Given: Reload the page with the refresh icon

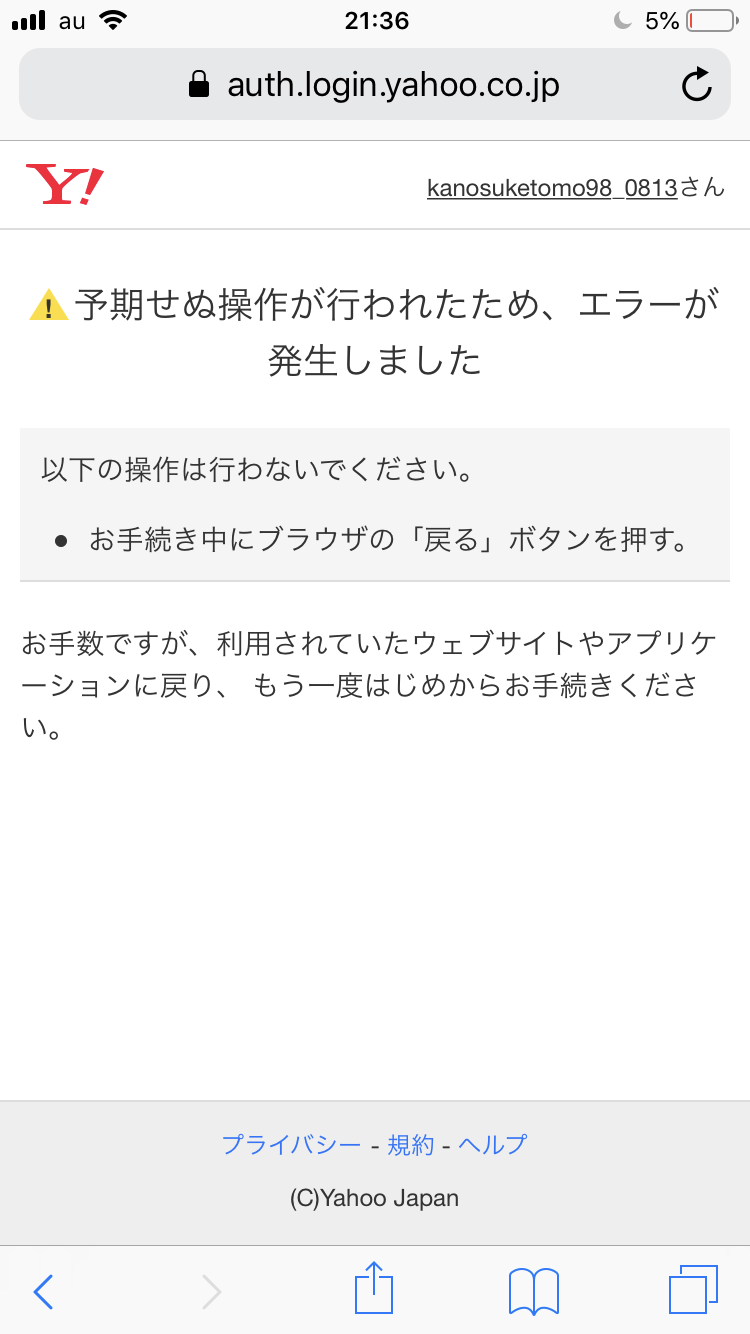Looking at the screenshot, I should (697, 85).
